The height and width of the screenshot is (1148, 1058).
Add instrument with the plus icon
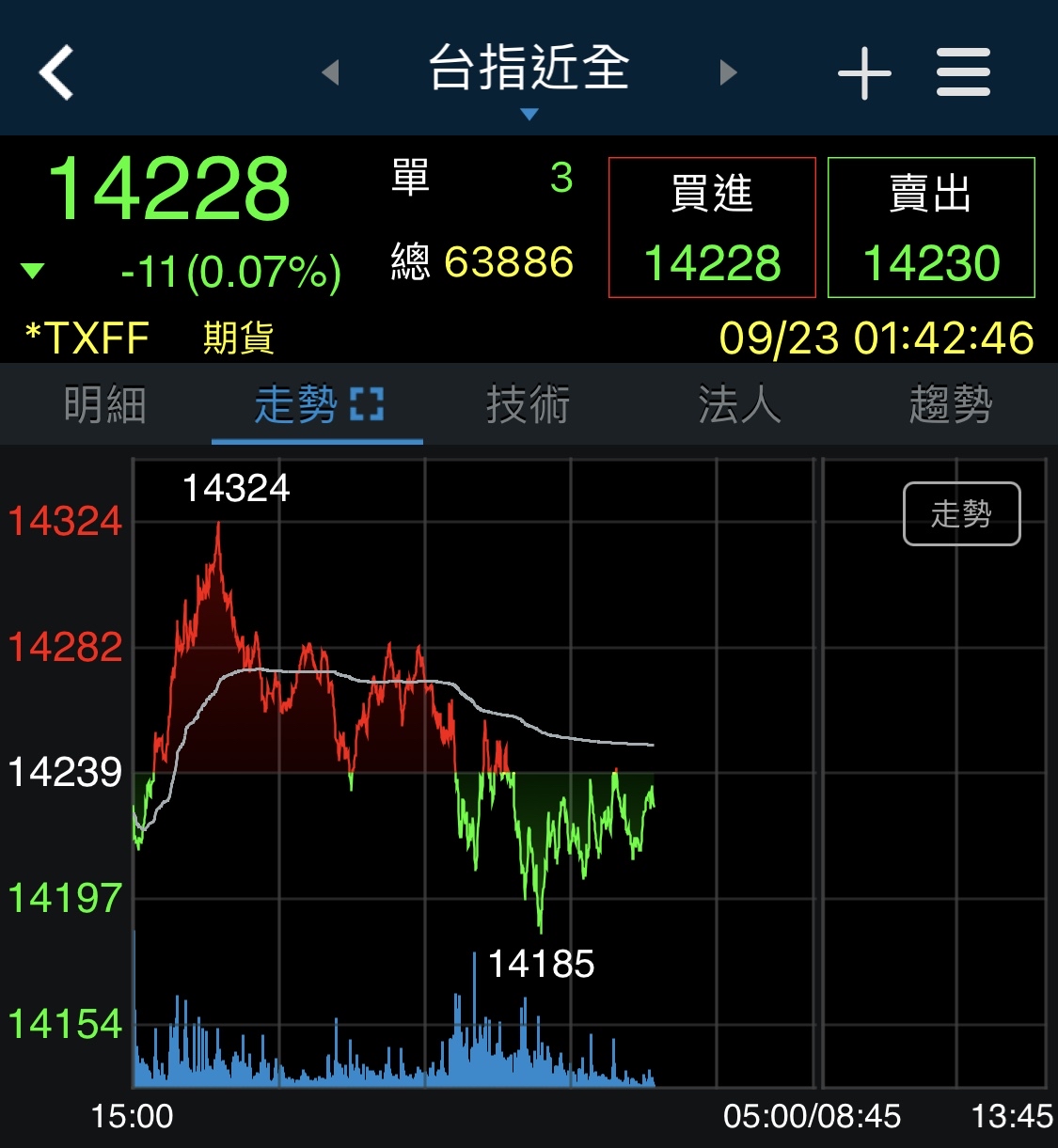coord(864,73)
